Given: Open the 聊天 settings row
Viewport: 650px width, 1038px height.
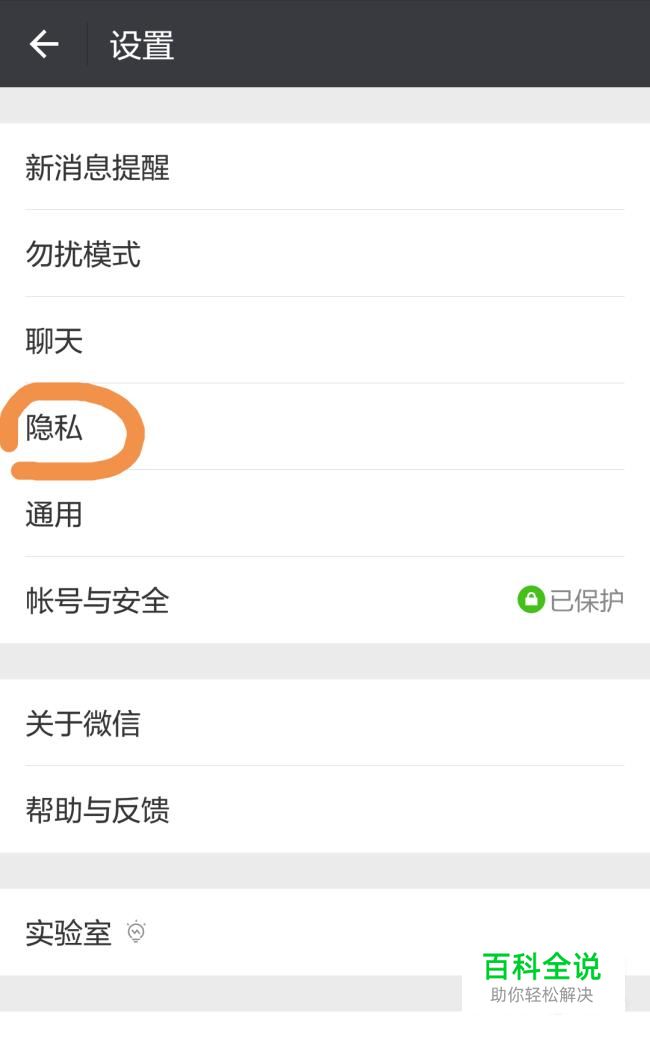Looking at the screenshot, I should pos(325,340).
